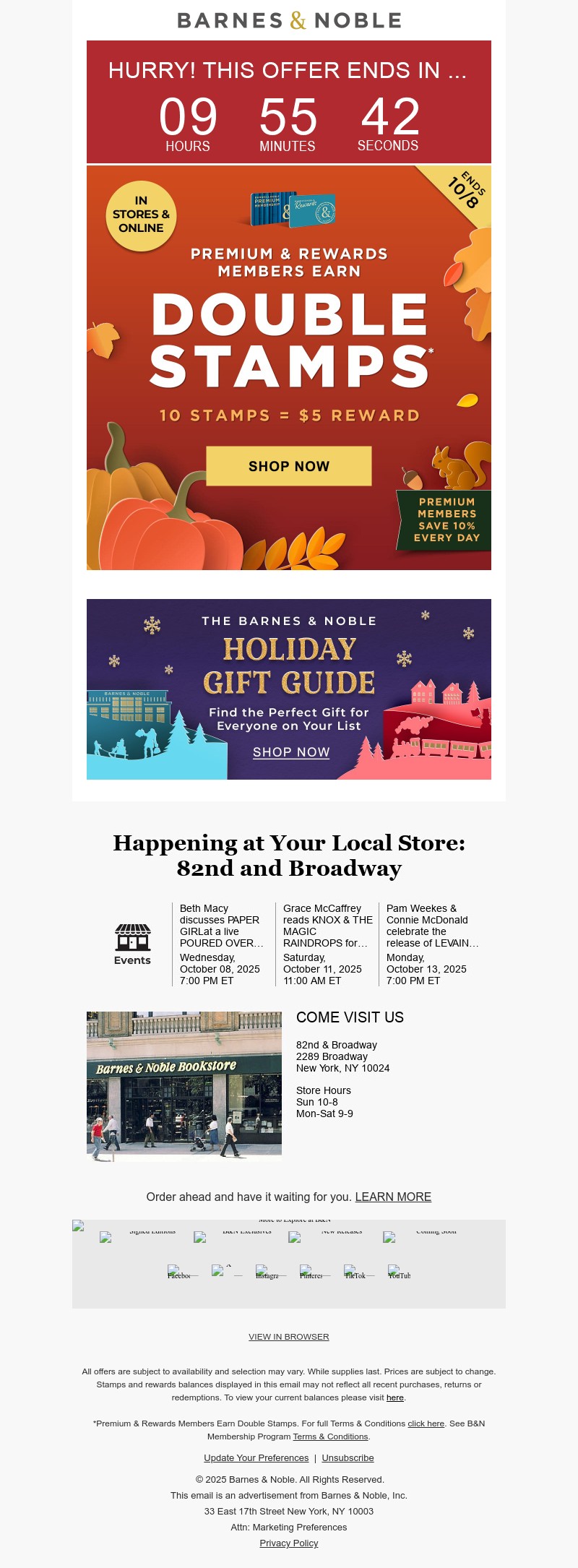Visit the Facebook page link

tap(179, 1275)
